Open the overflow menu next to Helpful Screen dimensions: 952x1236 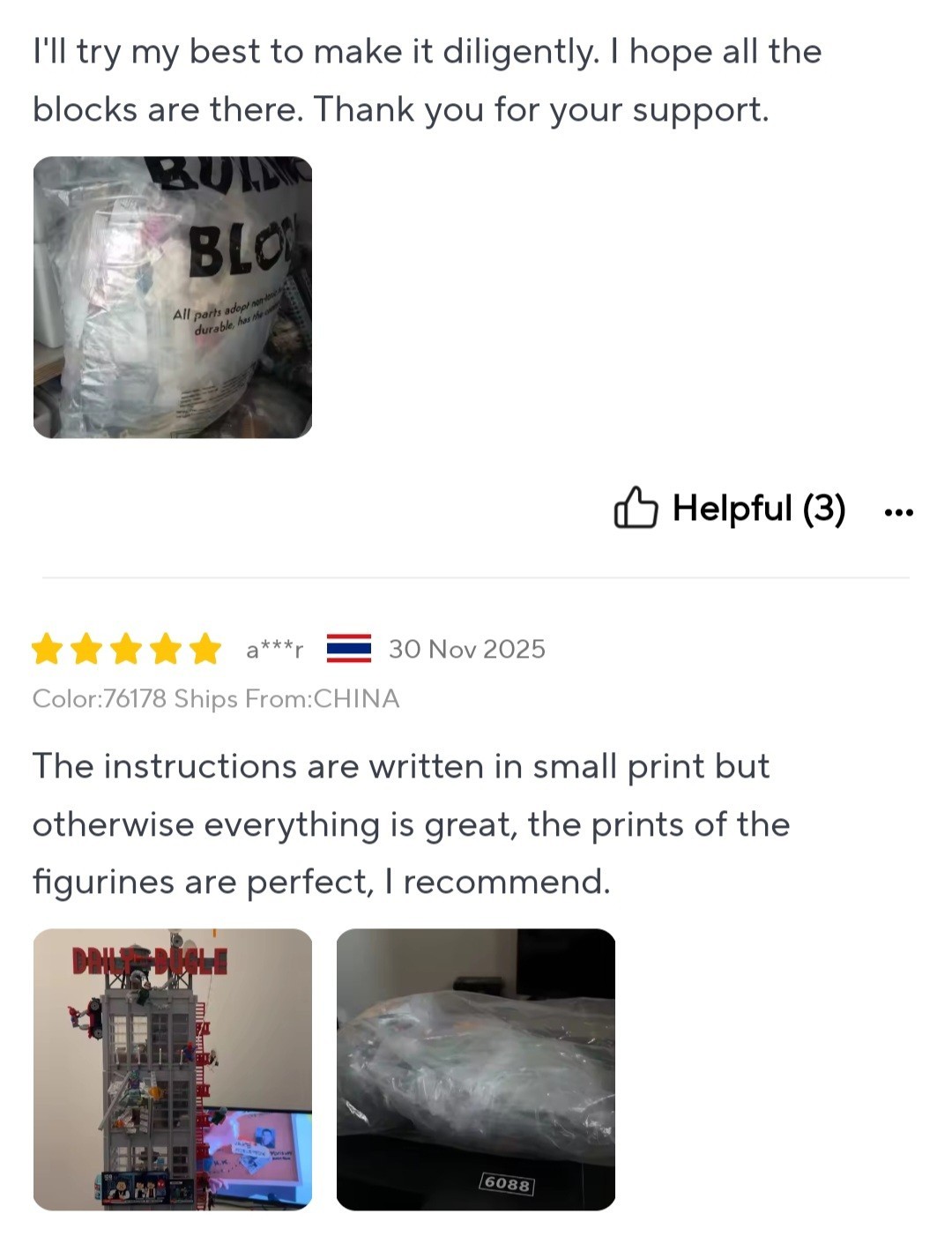(x=898, y=511)
